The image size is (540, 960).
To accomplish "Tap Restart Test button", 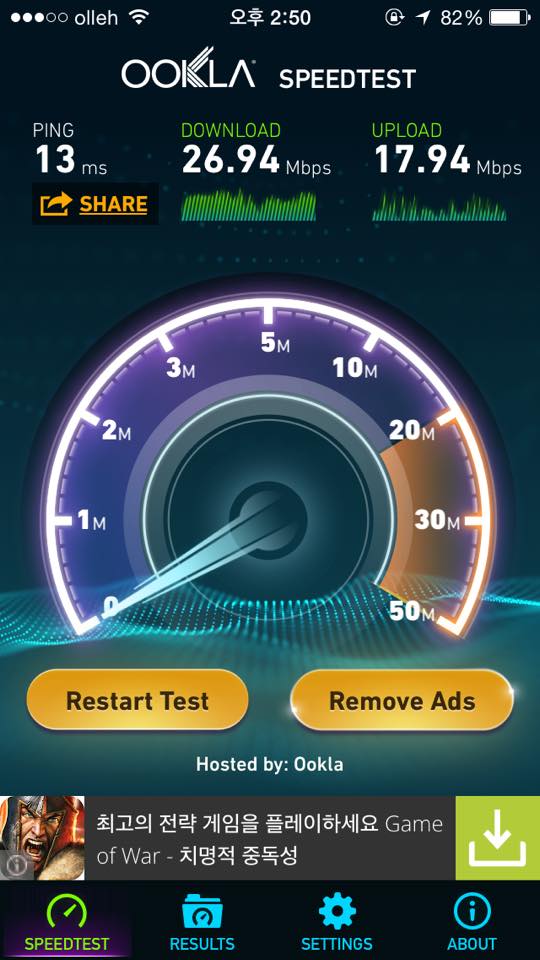I will tap(137, 700).
